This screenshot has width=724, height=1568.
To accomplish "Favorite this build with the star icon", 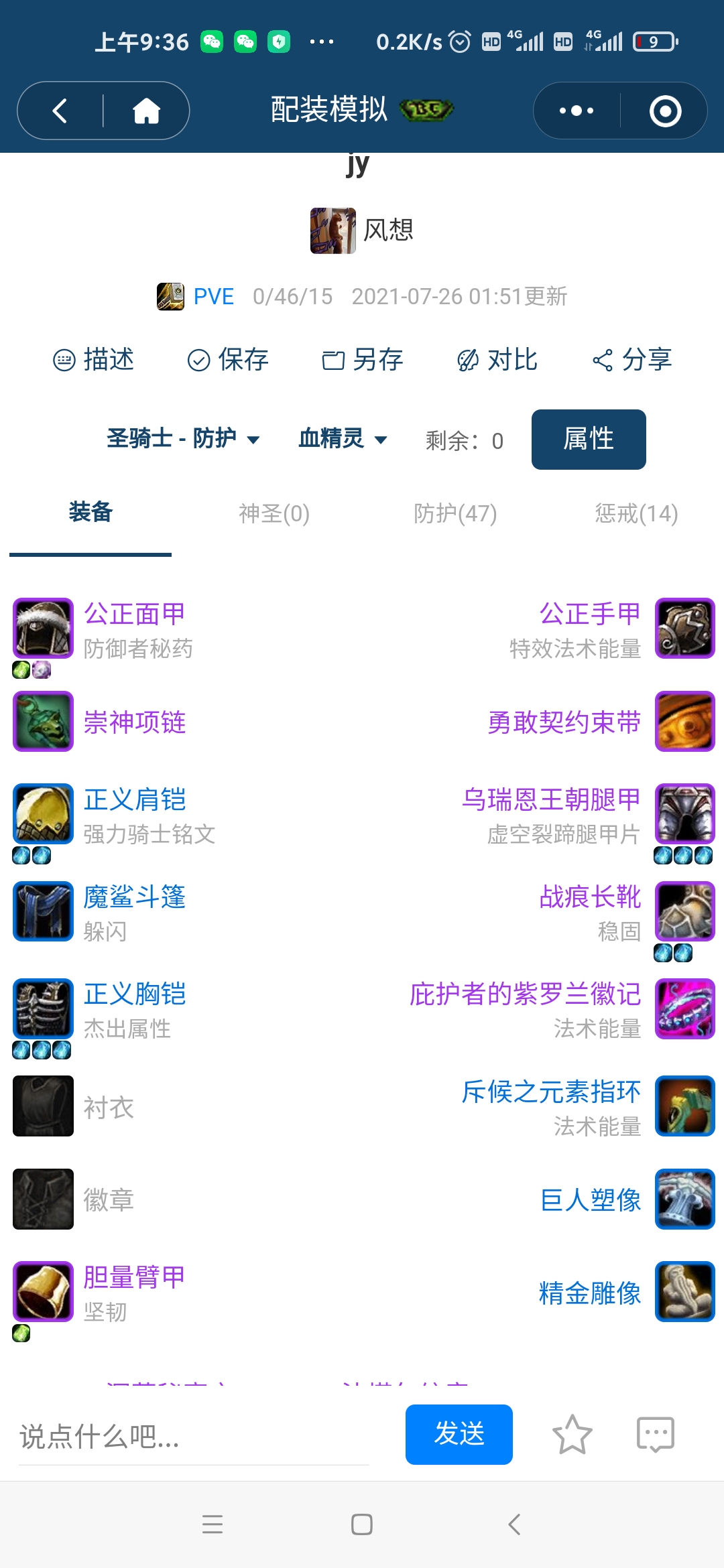I will click(x=572, y=1434).
